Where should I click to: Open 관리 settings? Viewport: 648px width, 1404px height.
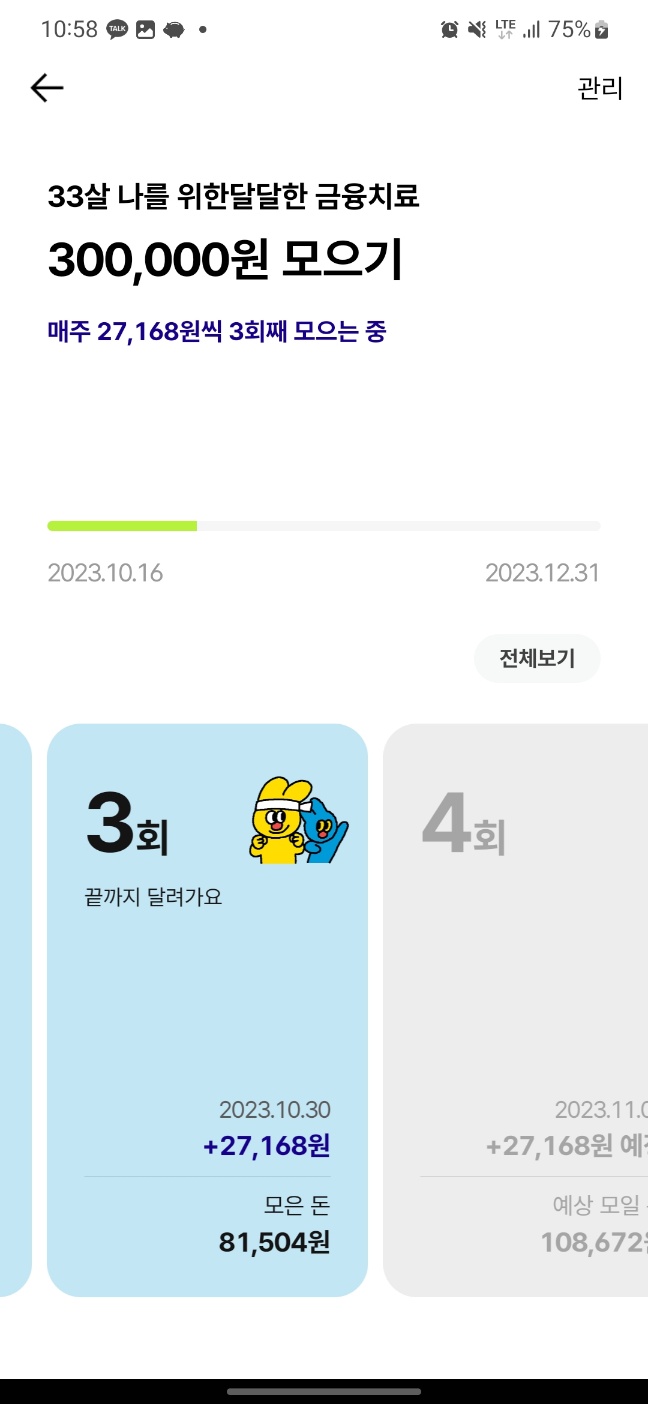click(600, 88)
